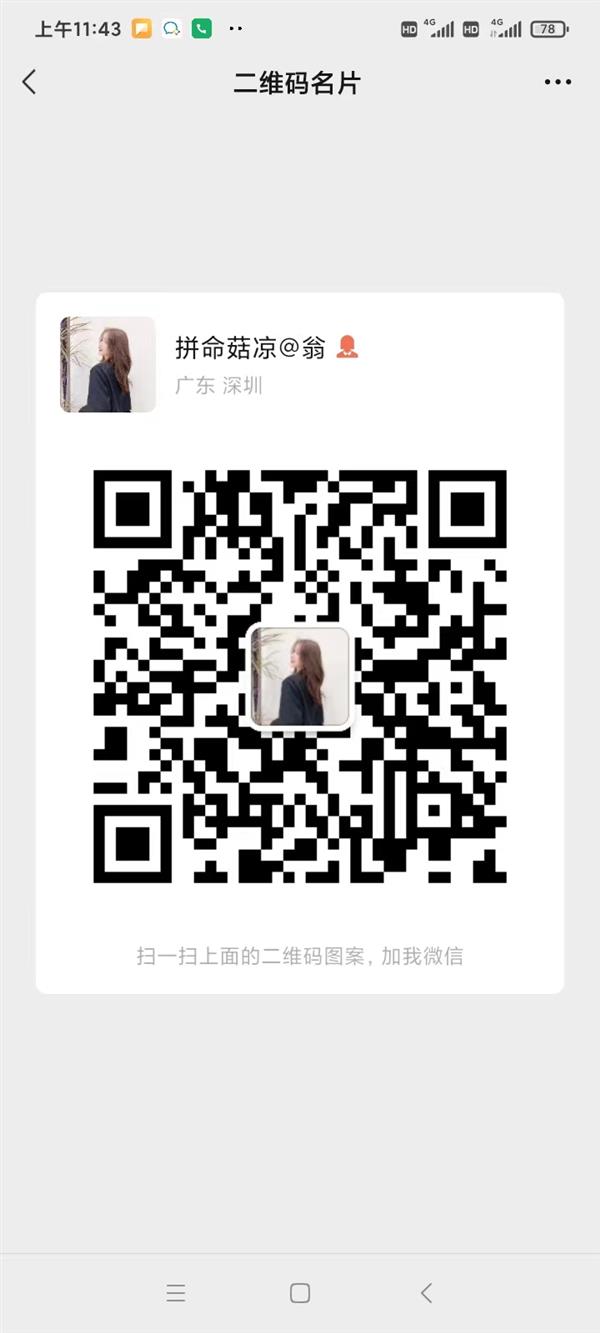Tap the system recent apps button

coord(176,1293)
